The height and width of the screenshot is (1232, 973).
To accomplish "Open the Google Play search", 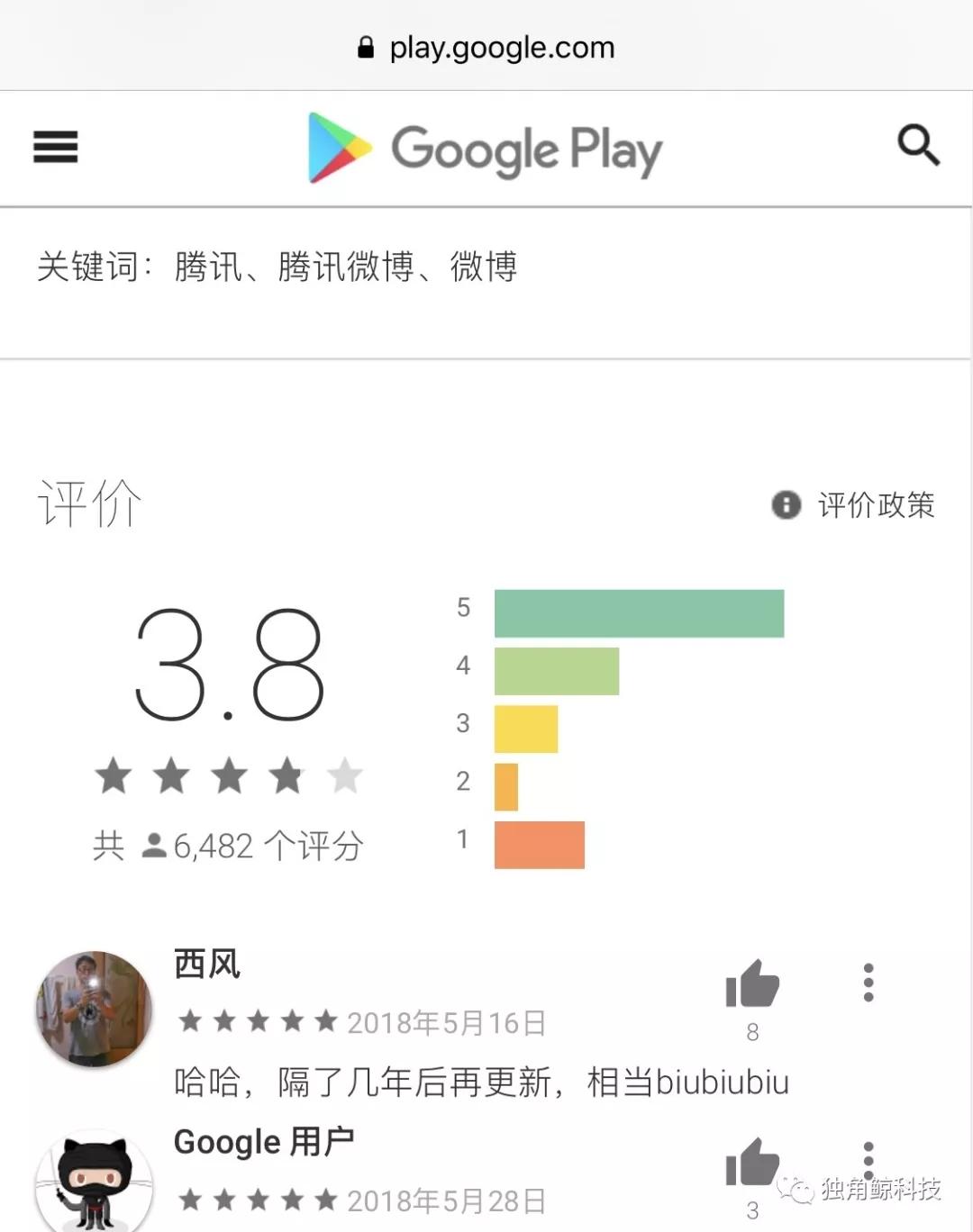I will [918, 145].
